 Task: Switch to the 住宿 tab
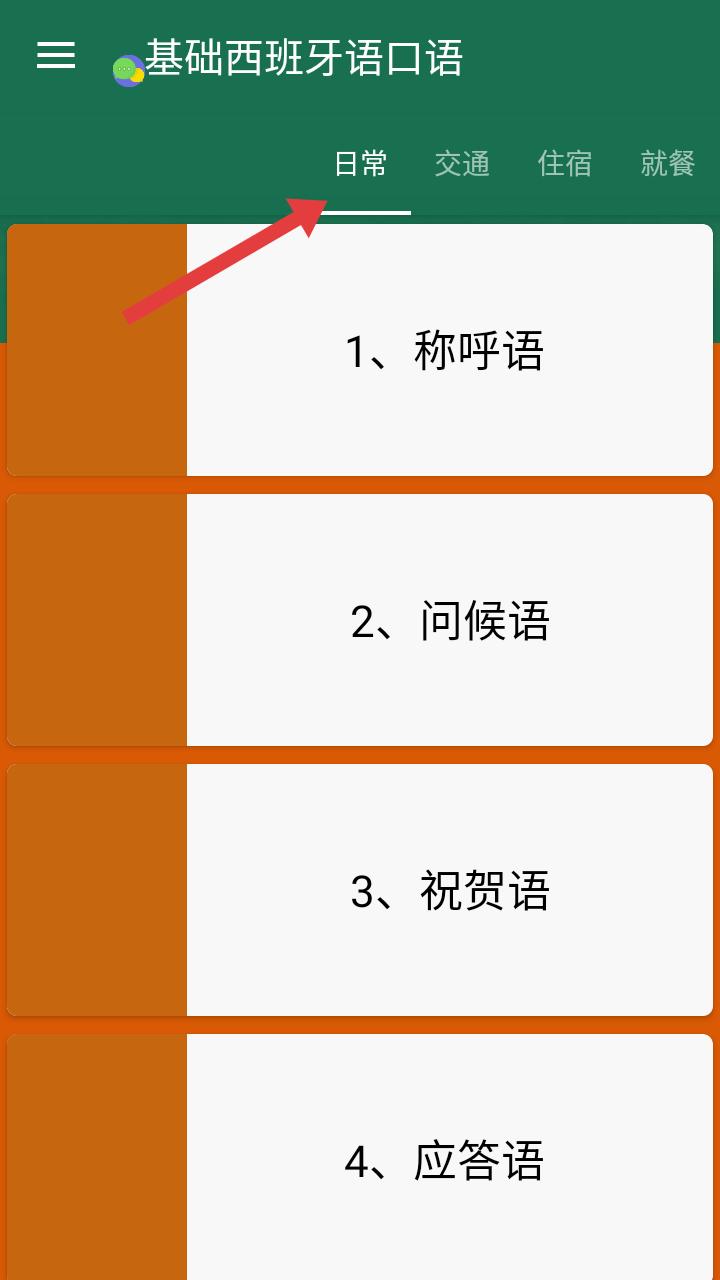[565, 163]
